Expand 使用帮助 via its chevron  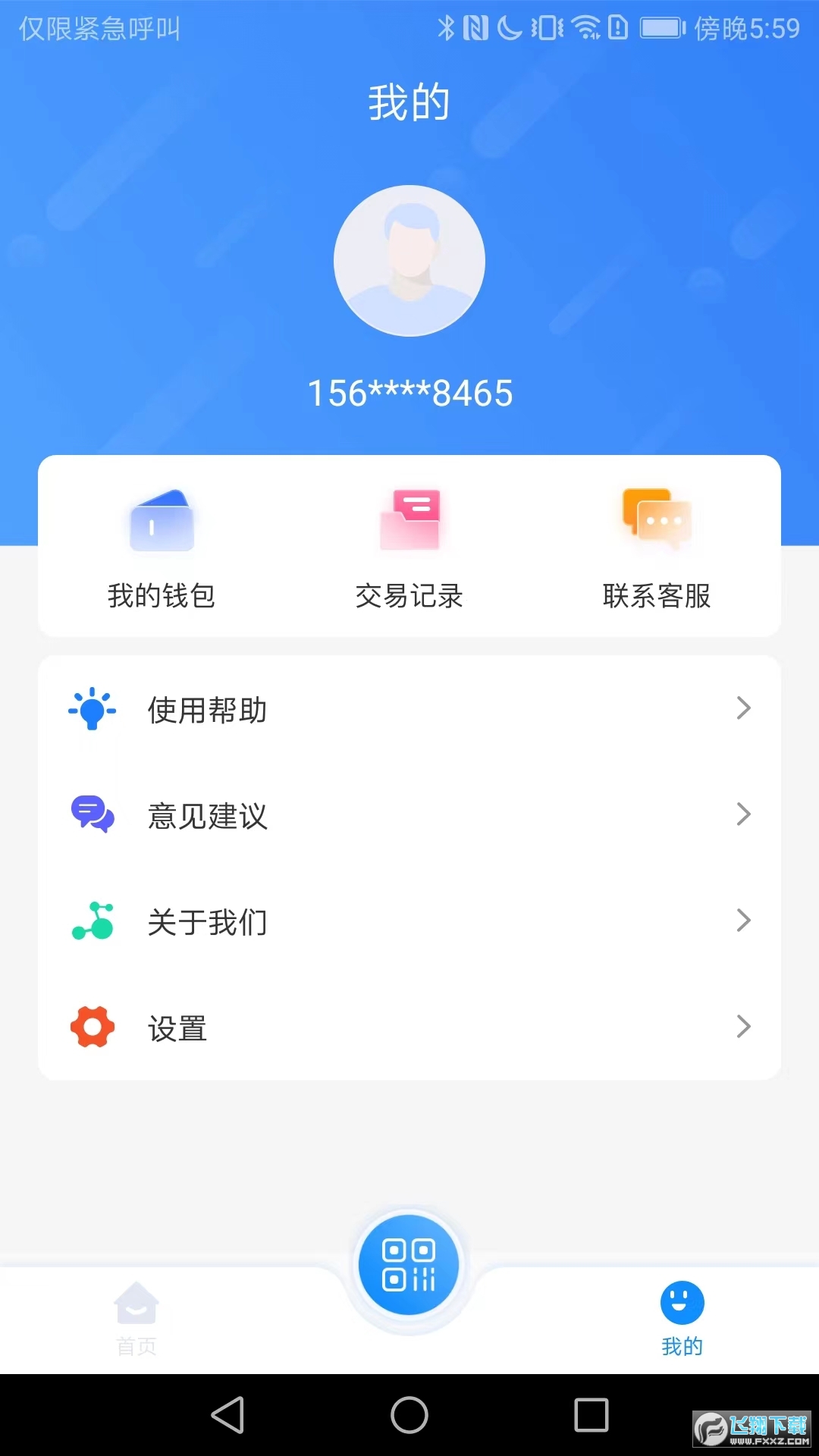[742, 709]
